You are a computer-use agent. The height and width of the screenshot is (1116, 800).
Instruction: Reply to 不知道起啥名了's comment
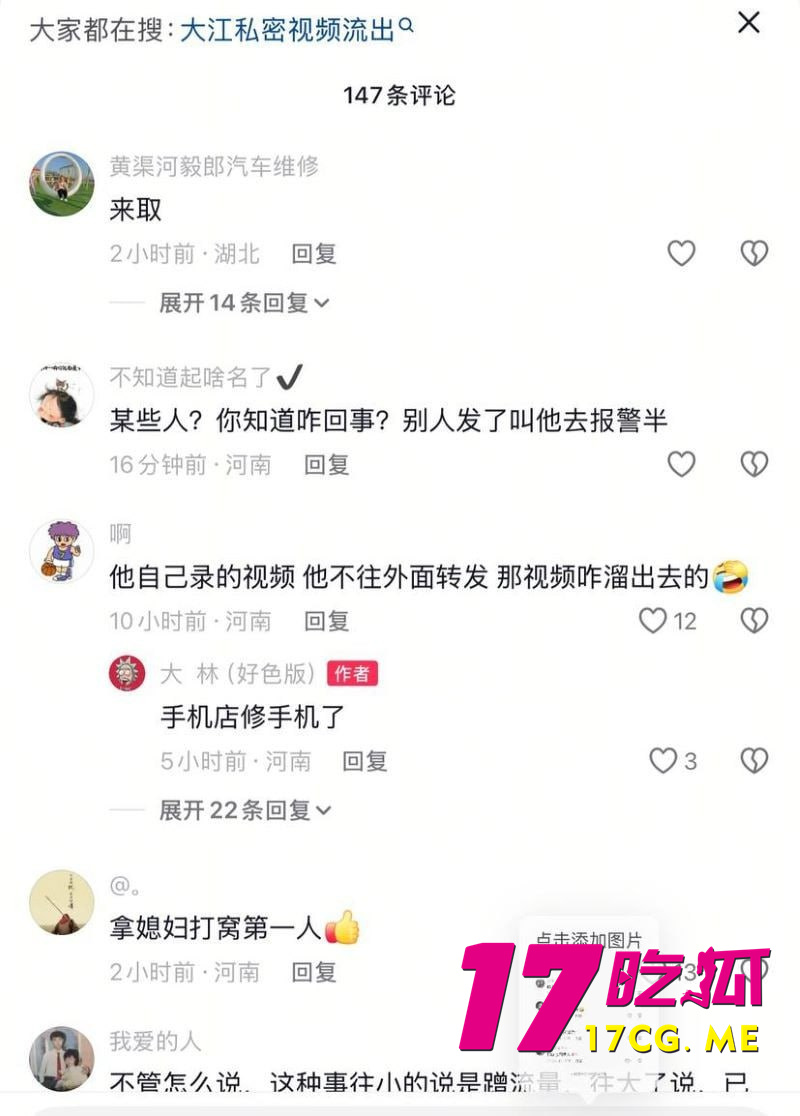326,464
